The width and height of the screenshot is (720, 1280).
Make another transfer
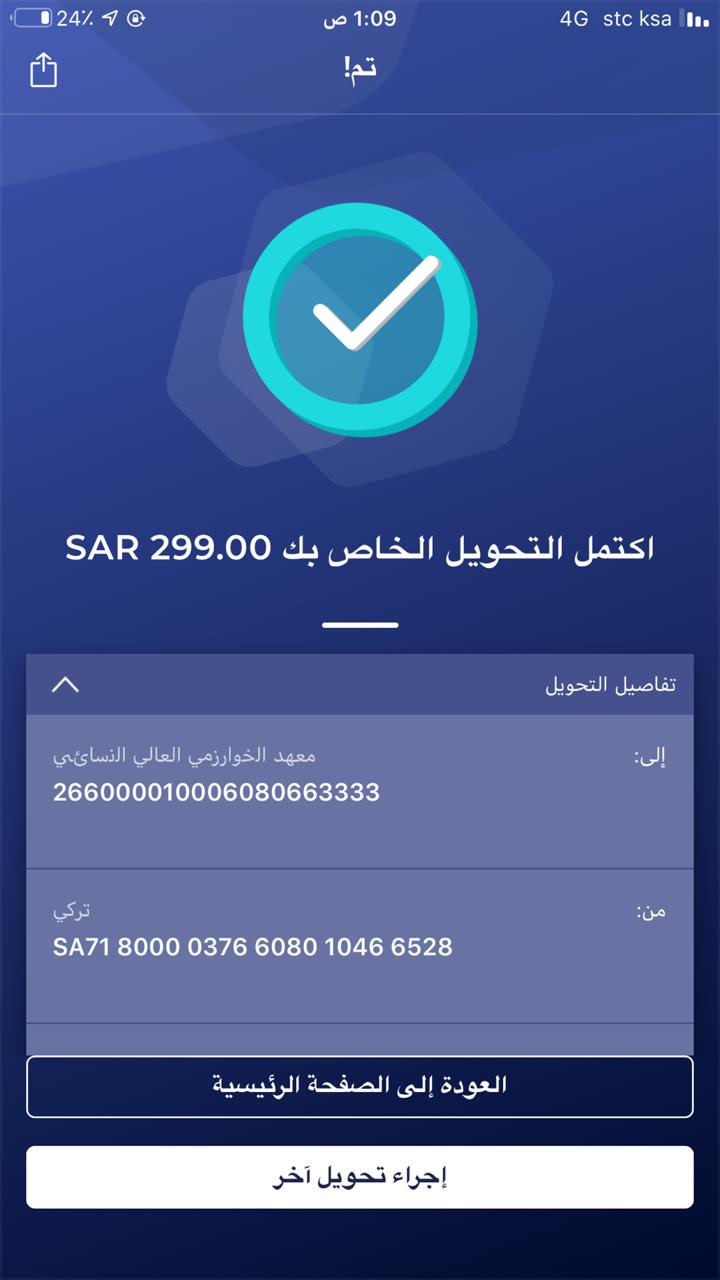[360, 1177]
